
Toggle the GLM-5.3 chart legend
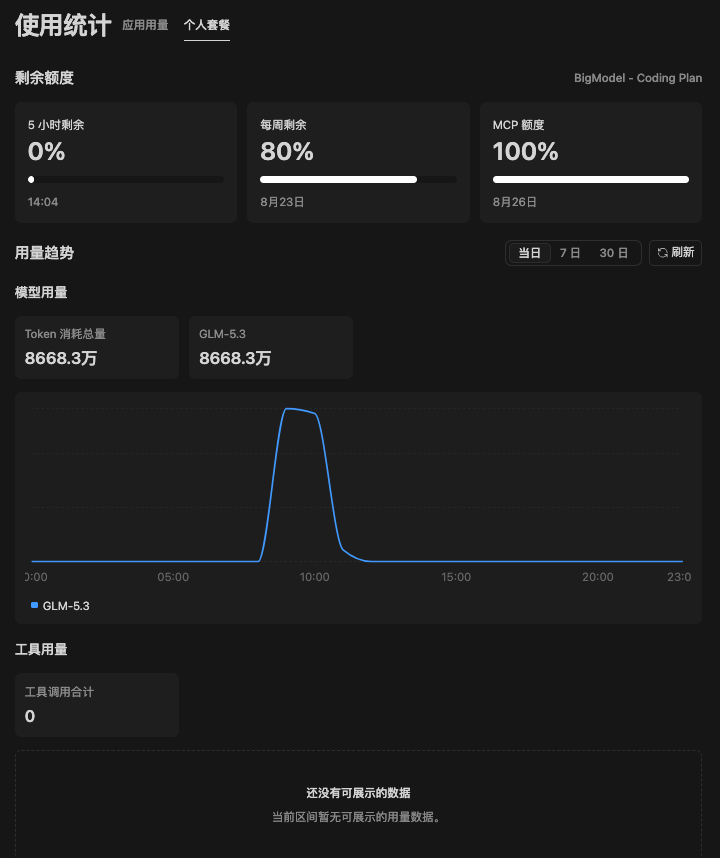pos(60,606)
